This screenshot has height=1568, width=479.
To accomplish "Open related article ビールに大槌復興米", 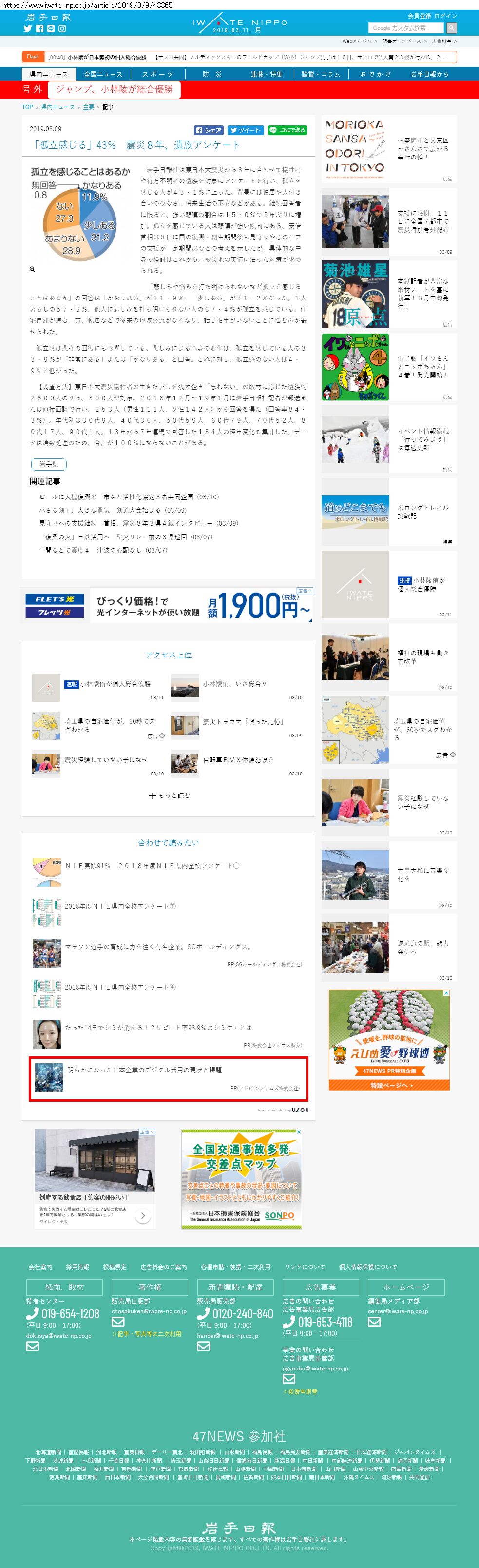I will [129, 496].
